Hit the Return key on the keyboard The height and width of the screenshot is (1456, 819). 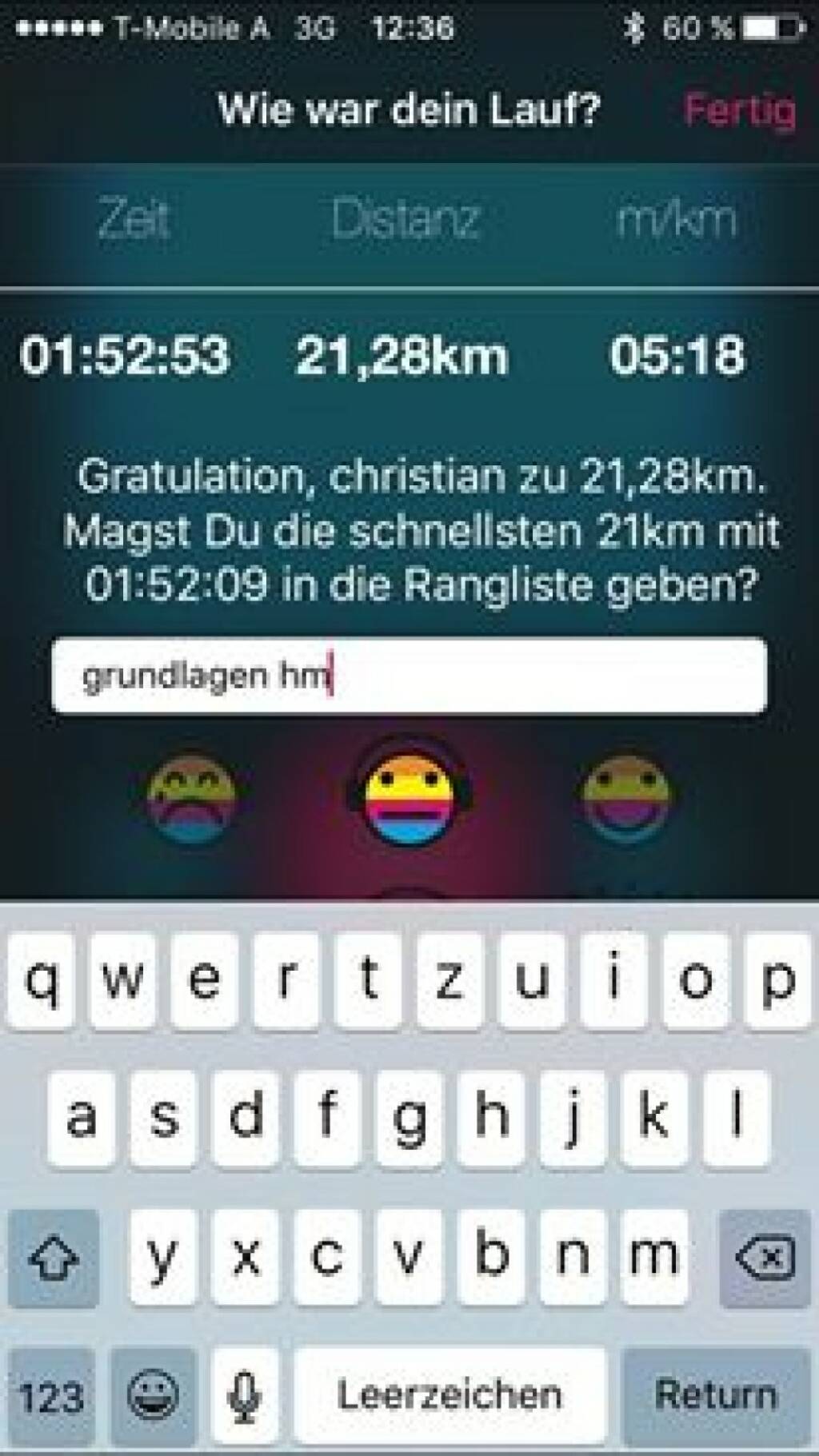point(715,1394)
